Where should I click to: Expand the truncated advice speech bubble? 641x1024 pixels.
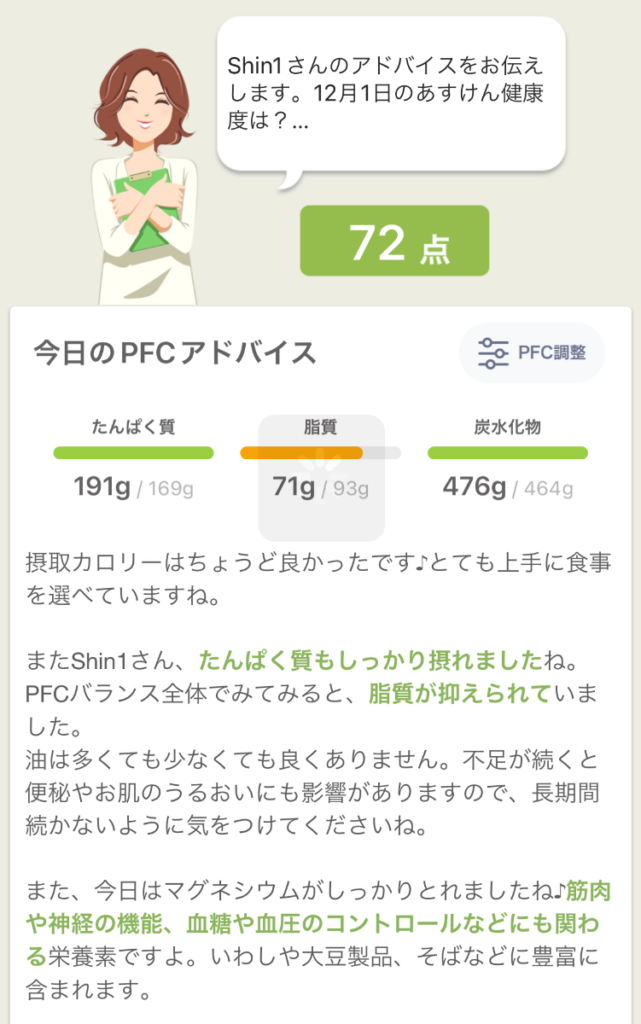pyautogui.click(x=391, y=97)
